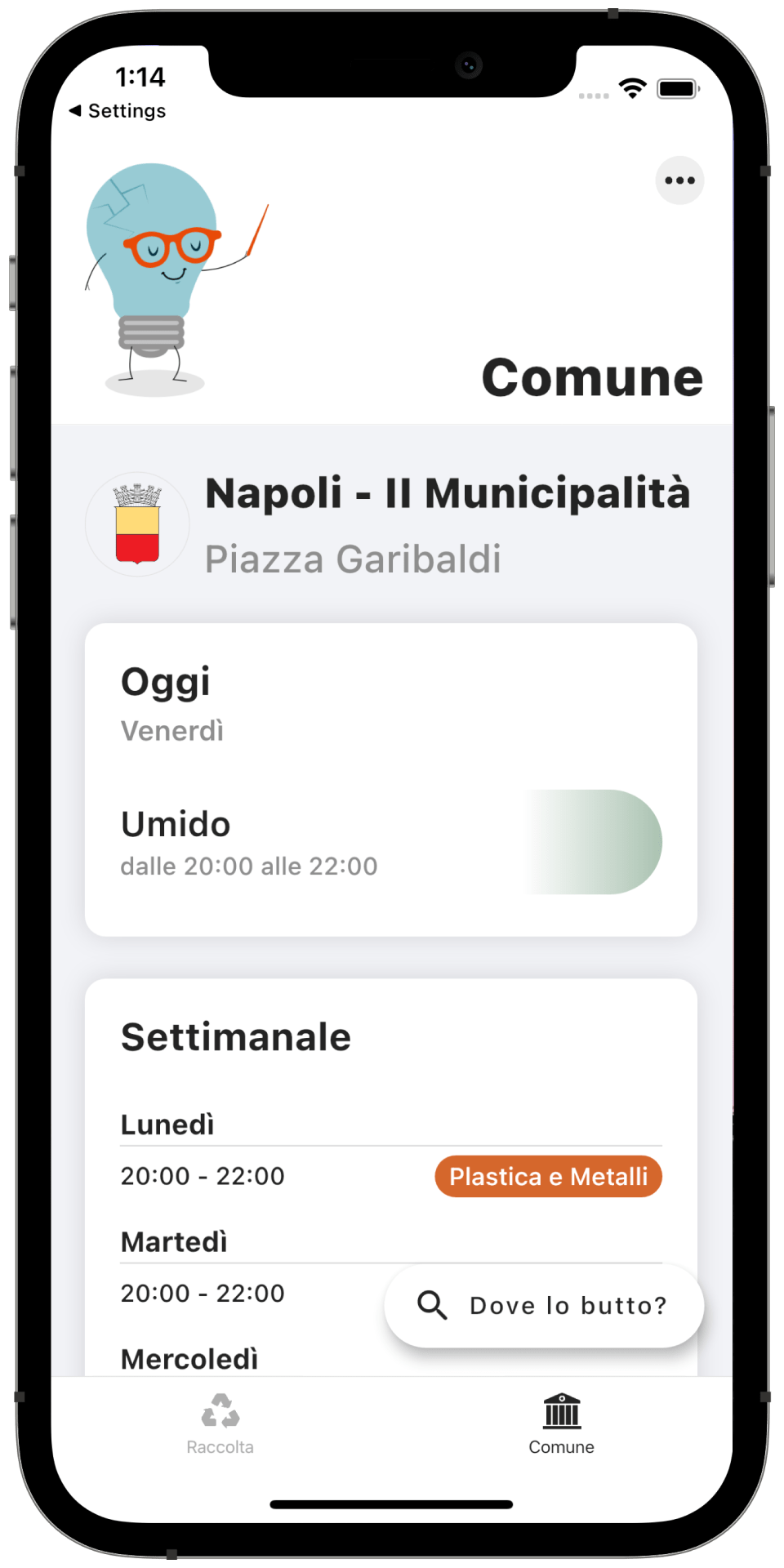Select the Comune tab

tap(561, 1424)
